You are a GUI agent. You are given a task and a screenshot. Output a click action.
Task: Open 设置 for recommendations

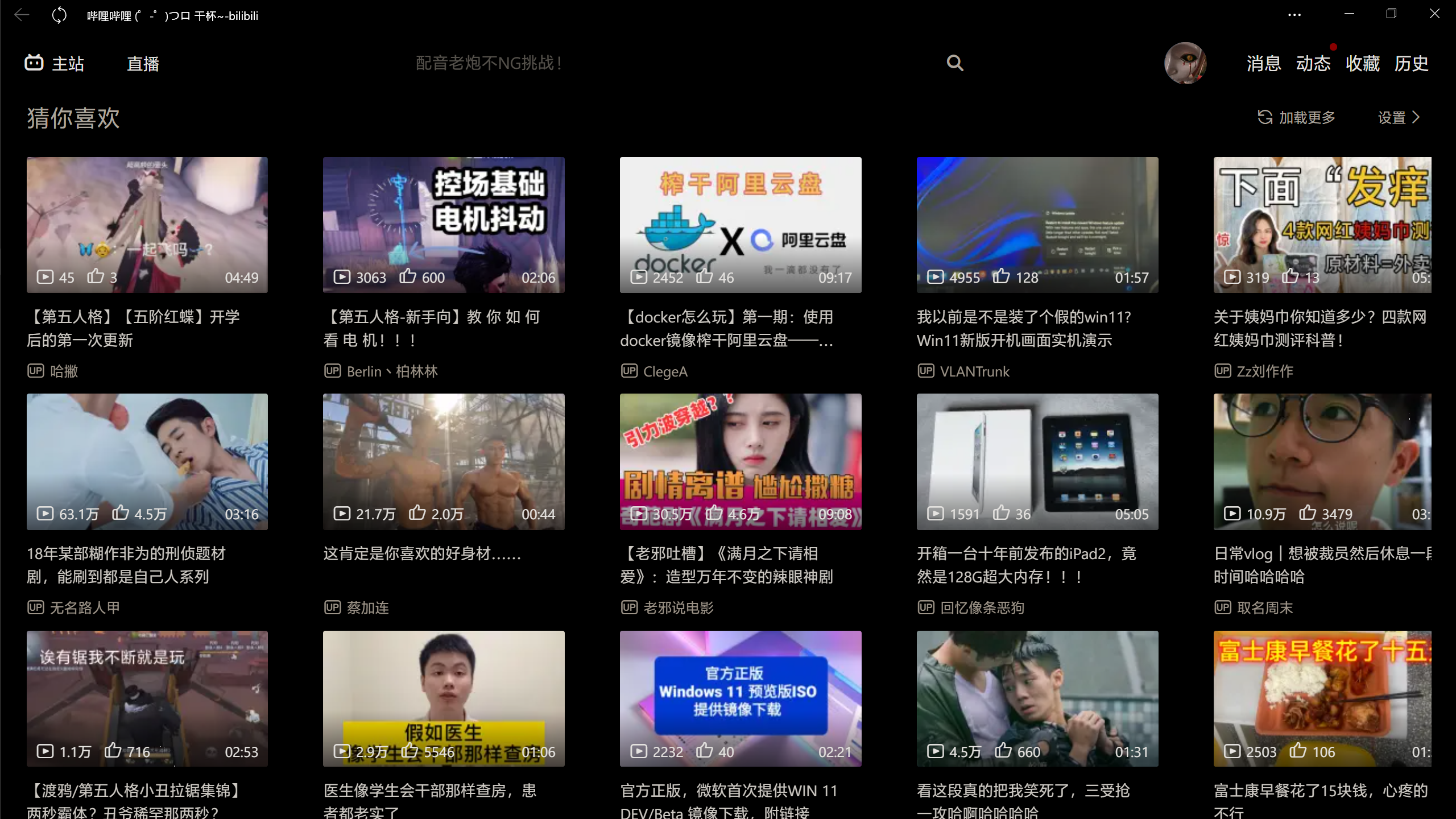click(1398, 118)
